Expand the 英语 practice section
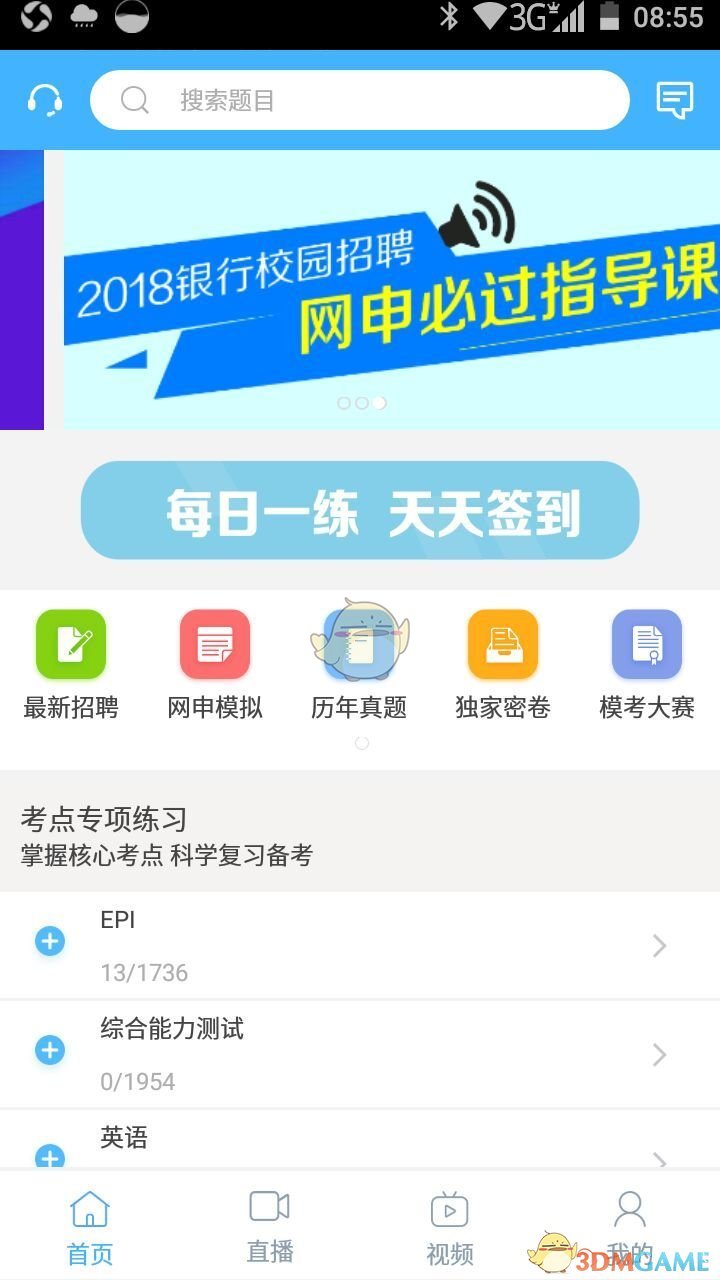This screenshot has width=720, height=1280. (x=659, y=1160)
